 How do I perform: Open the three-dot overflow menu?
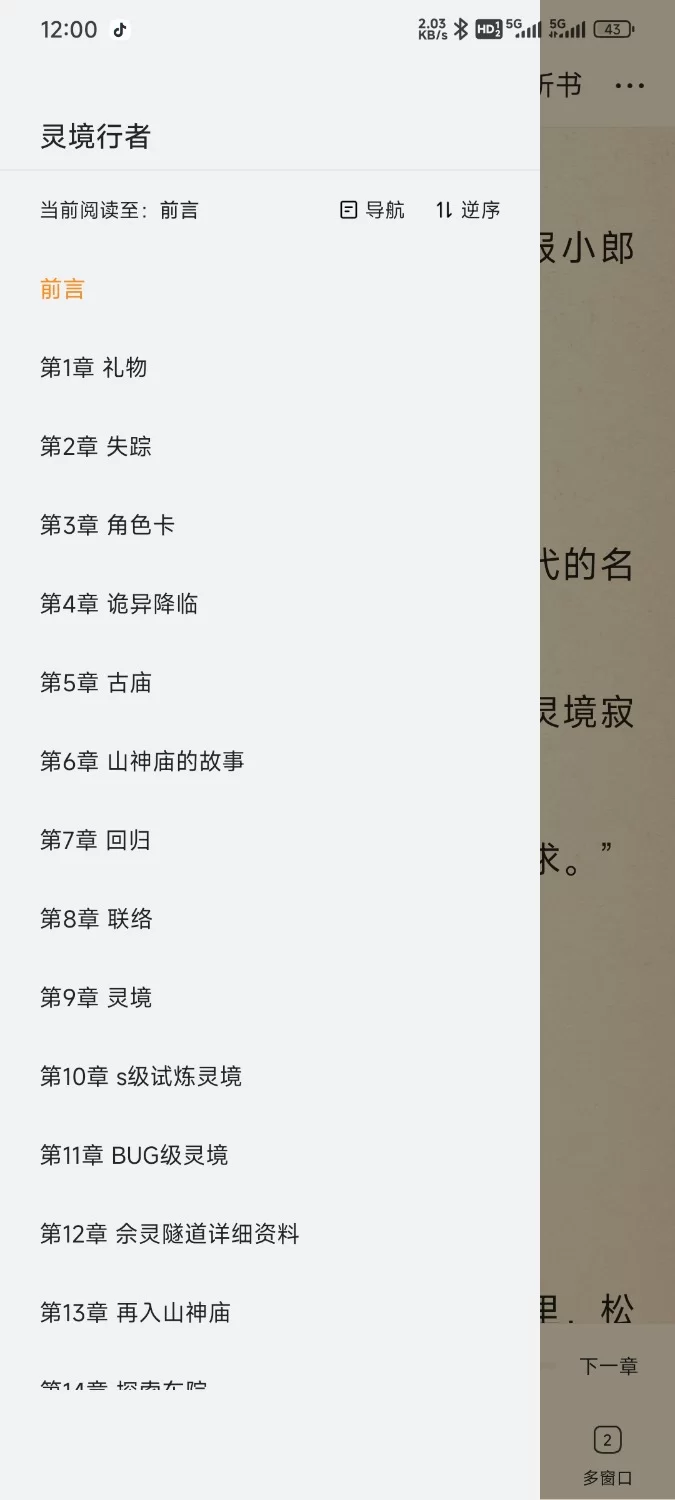(x=629, y=86)
